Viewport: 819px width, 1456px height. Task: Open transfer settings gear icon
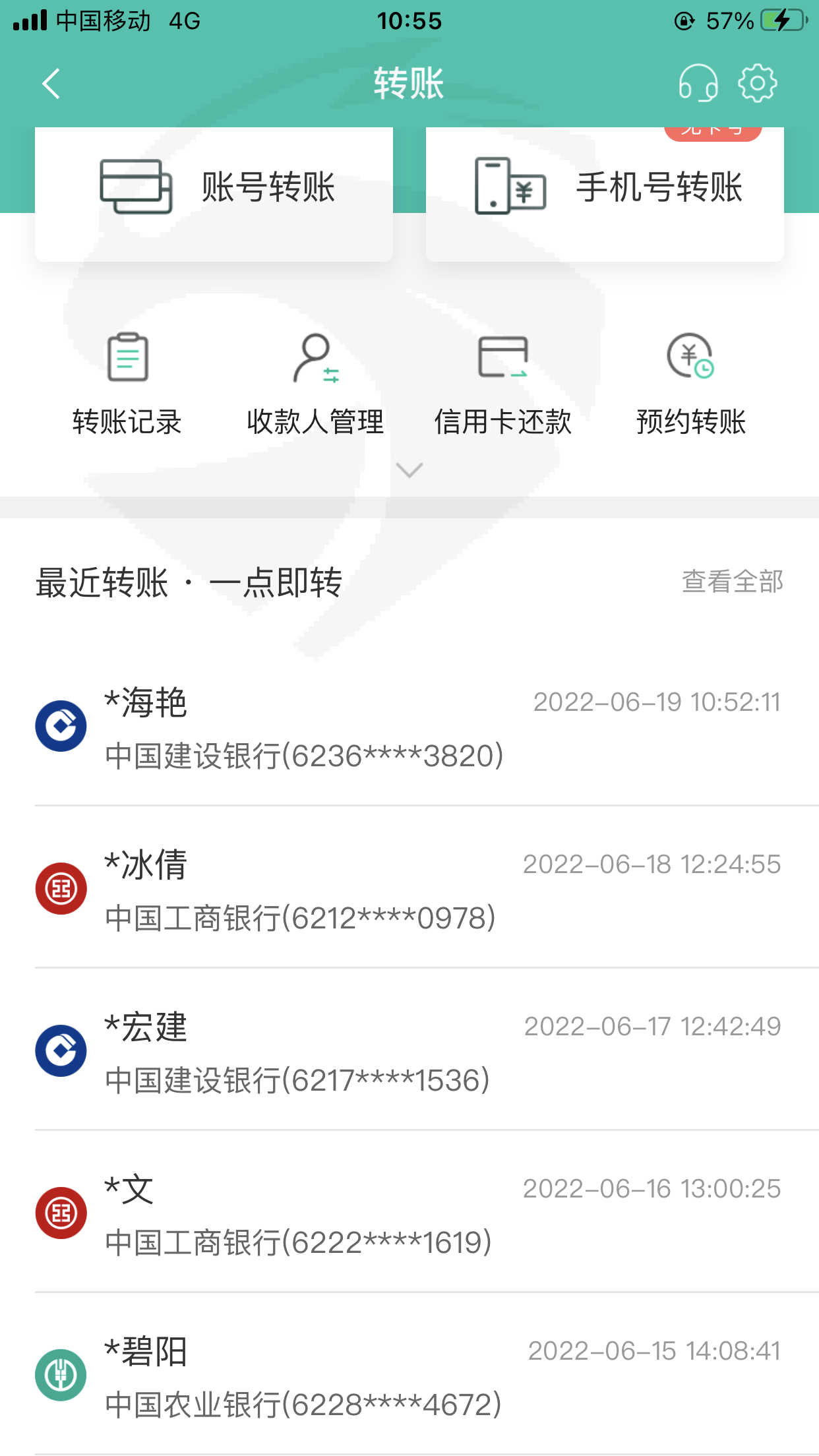click(x=757, y=83)
